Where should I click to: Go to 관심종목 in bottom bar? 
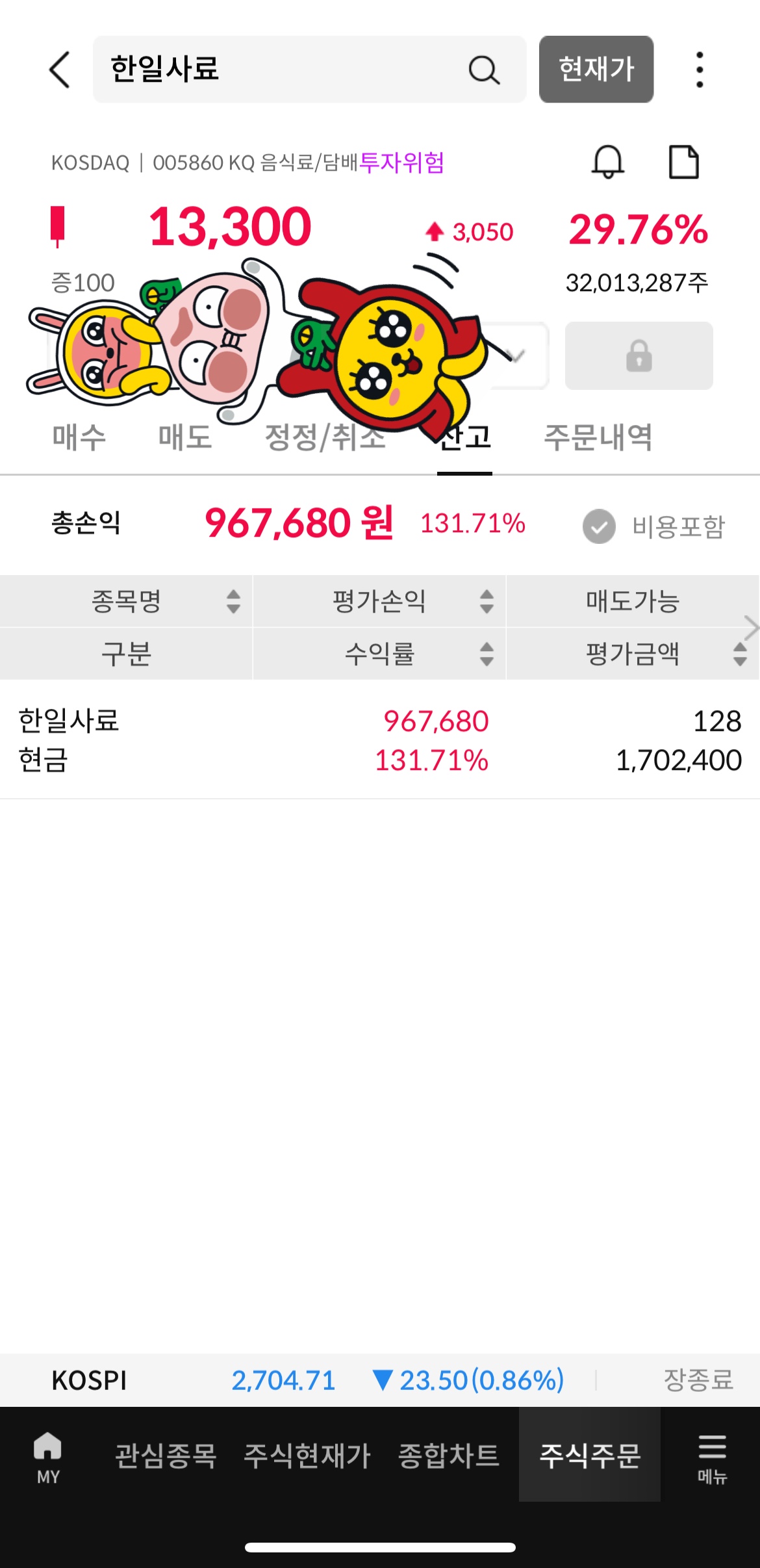point(166,1456)
